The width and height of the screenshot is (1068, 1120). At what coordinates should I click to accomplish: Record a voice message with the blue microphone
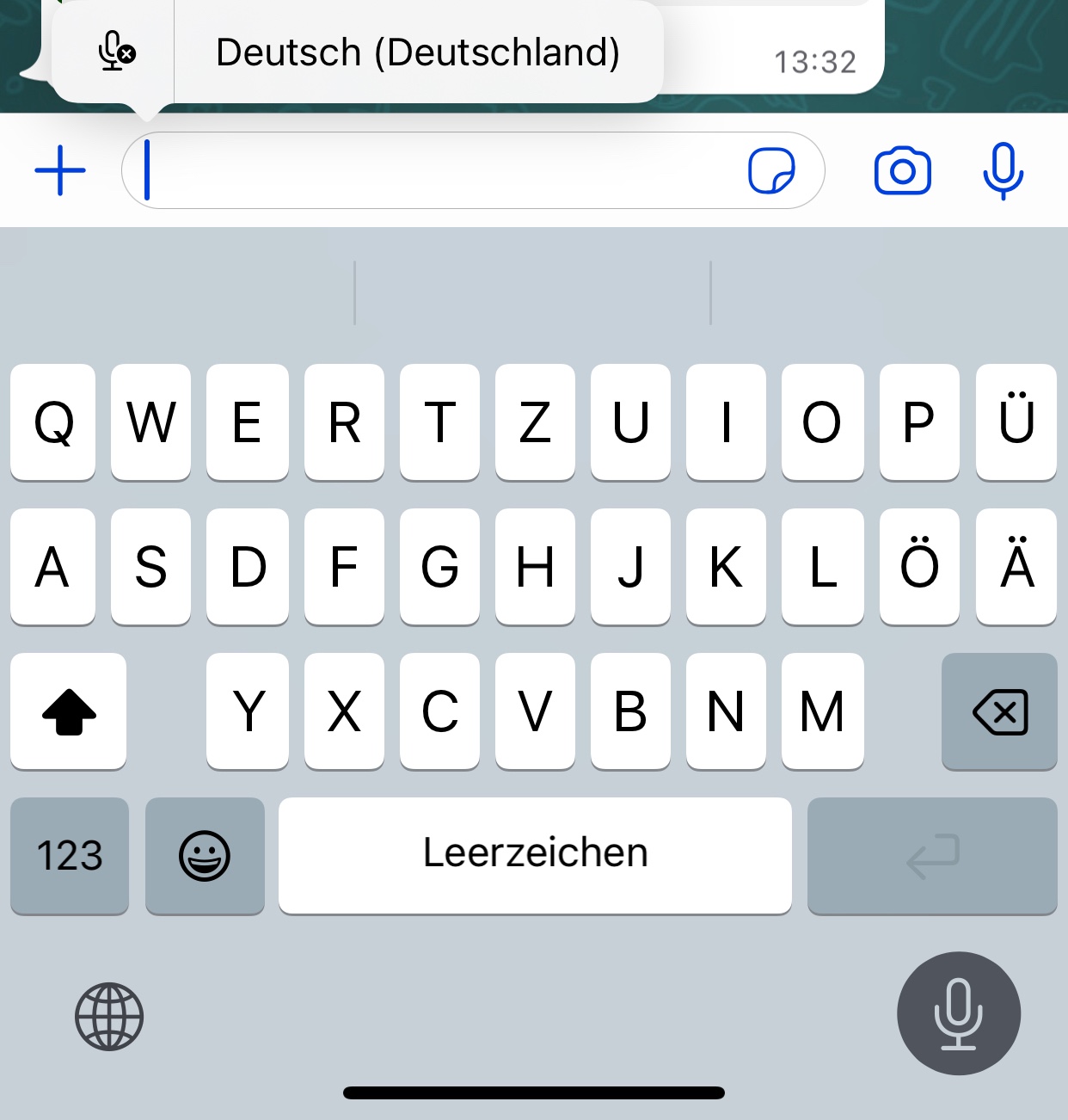[x=1003, y=171]
